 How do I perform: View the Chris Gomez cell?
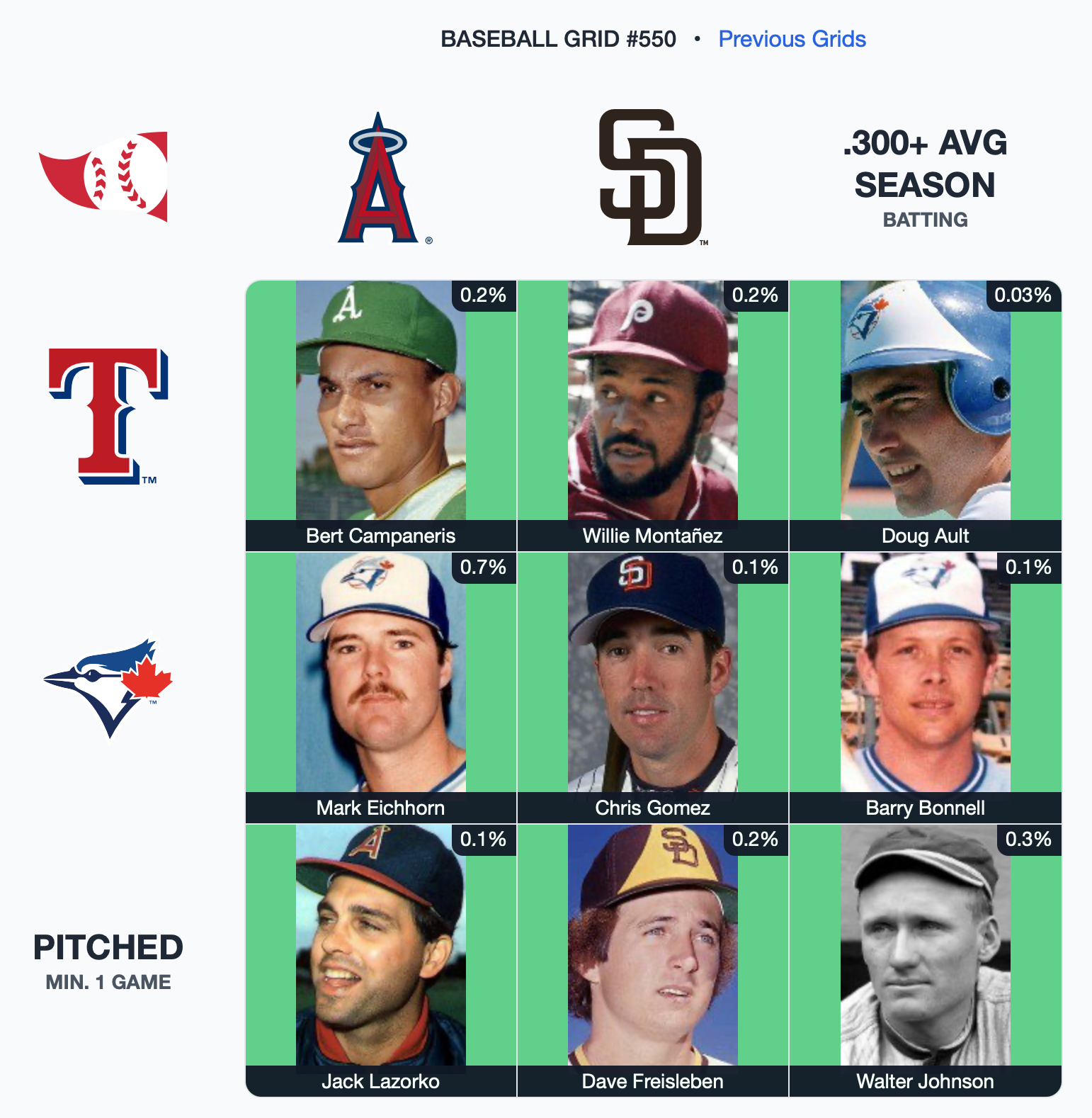tap(652, 687)
